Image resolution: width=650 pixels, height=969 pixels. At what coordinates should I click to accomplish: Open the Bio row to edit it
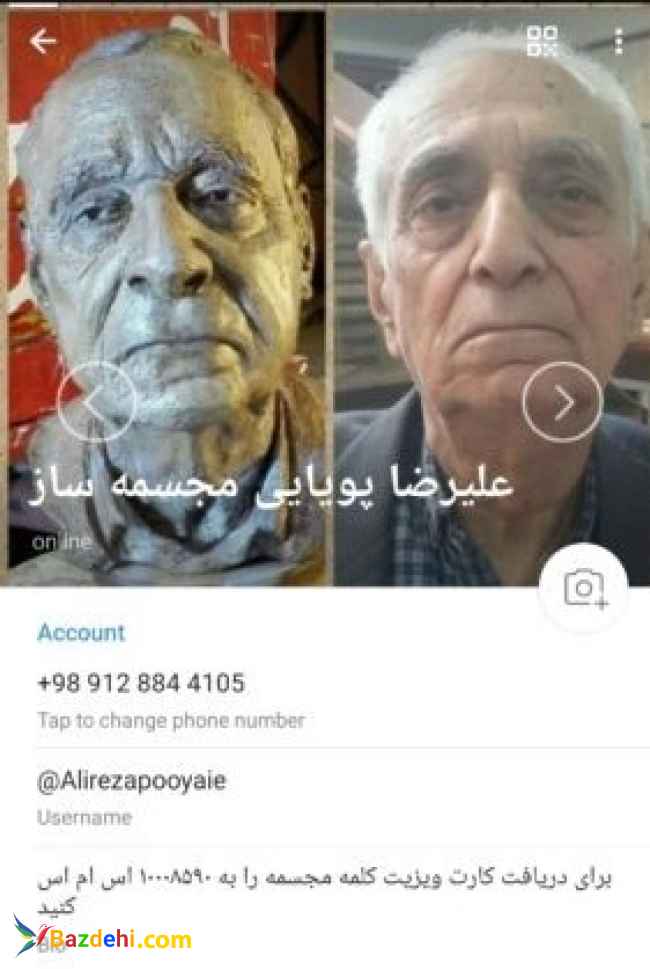click(x=324, y=891)
